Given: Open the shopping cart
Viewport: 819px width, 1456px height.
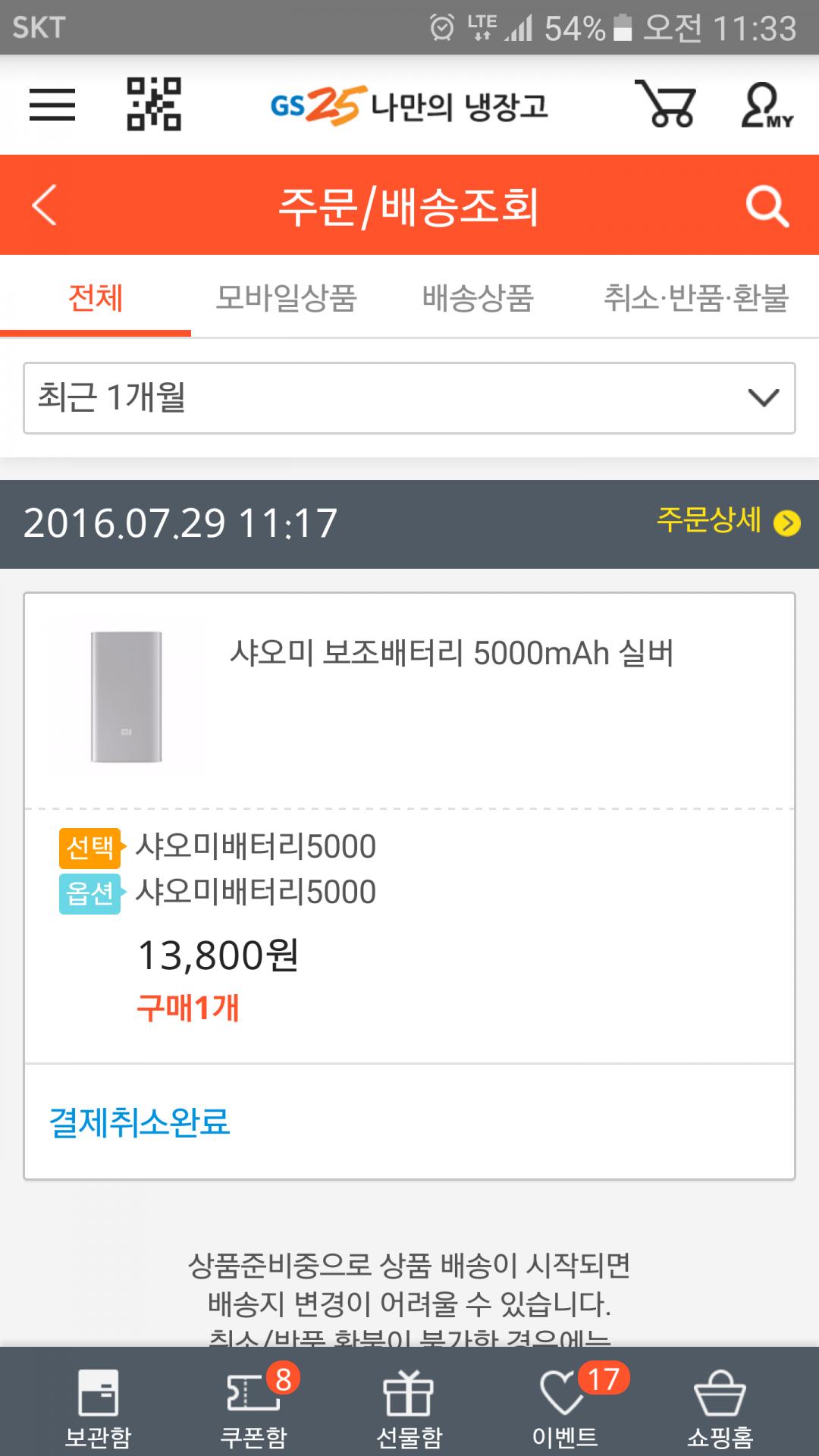Looking at the screenshot, I should click(x=665, y=104).
